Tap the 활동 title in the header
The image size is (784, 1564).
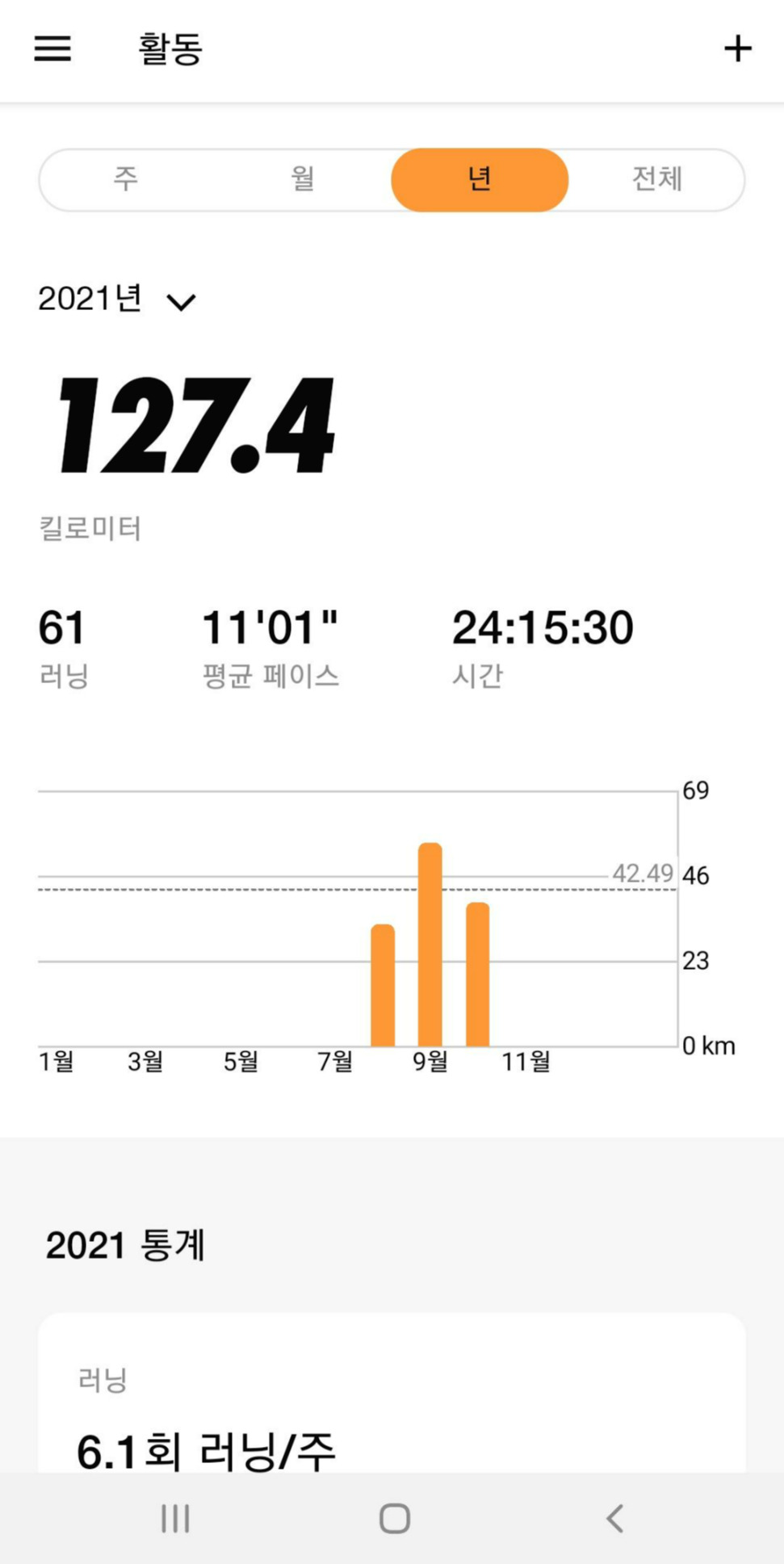coord(170,48)
